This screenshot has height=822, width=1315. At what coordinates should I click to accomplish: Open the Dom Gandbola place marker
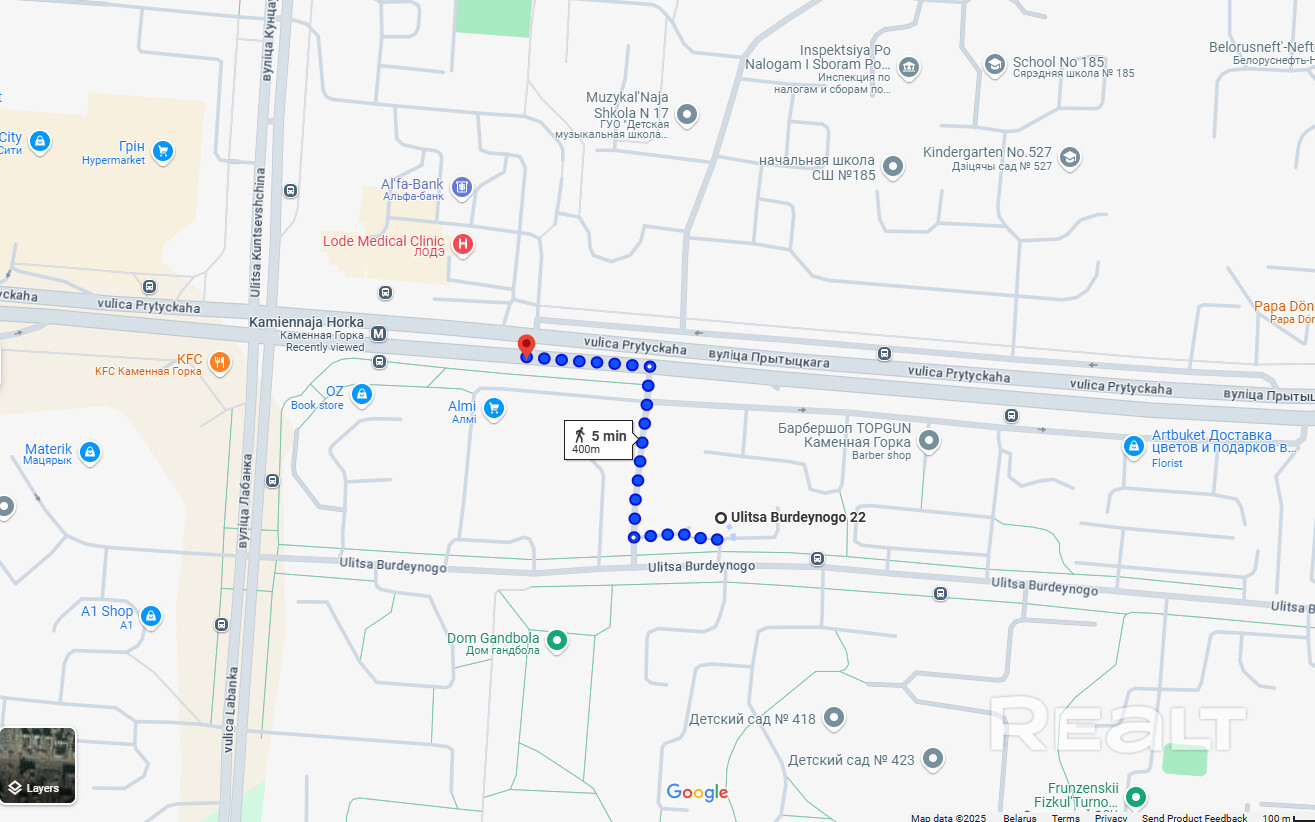coord(557,640)
